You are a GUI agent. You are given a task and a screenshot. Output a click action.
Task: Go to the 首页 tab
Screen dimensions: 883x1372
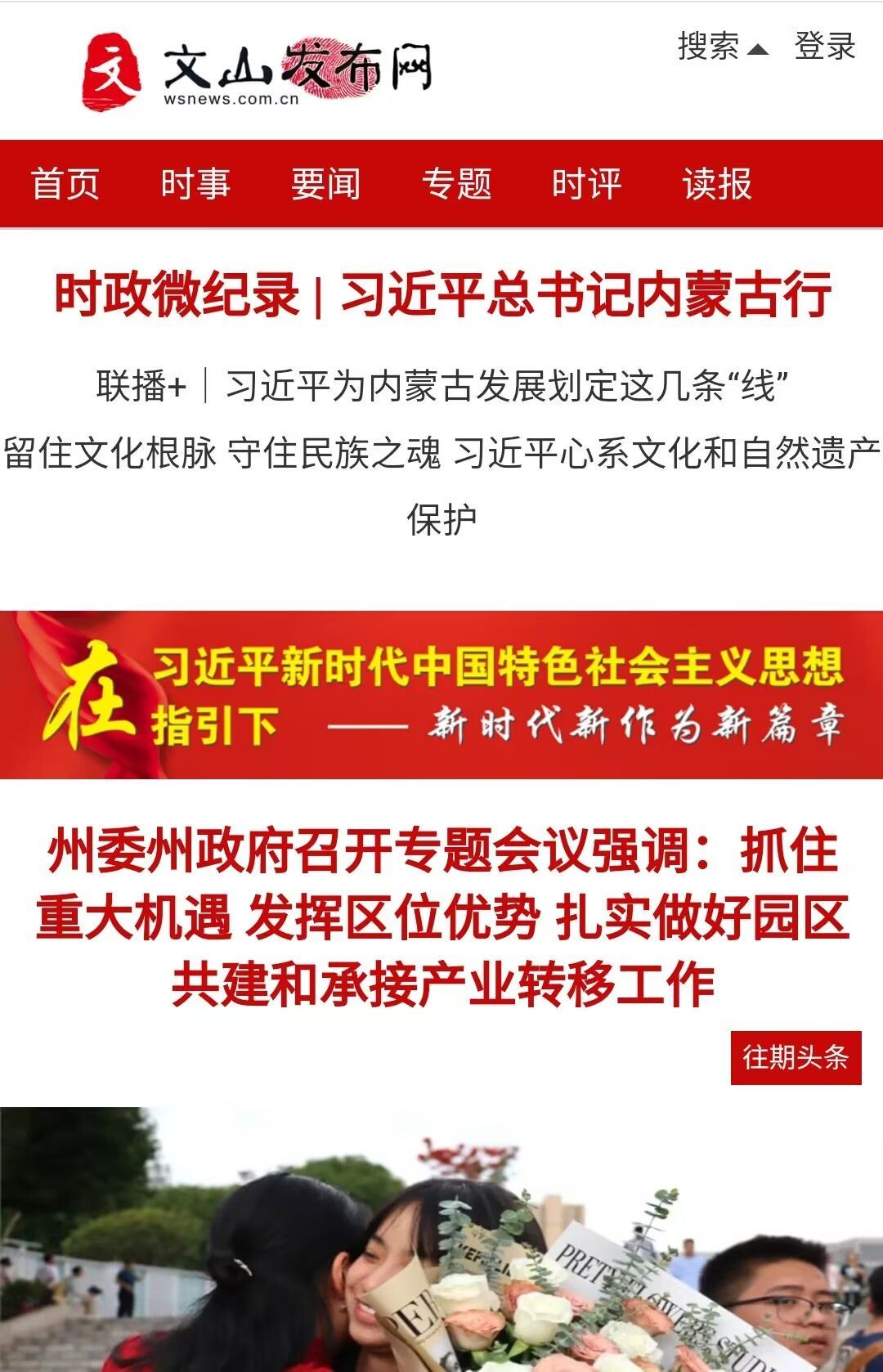[65, 183]
